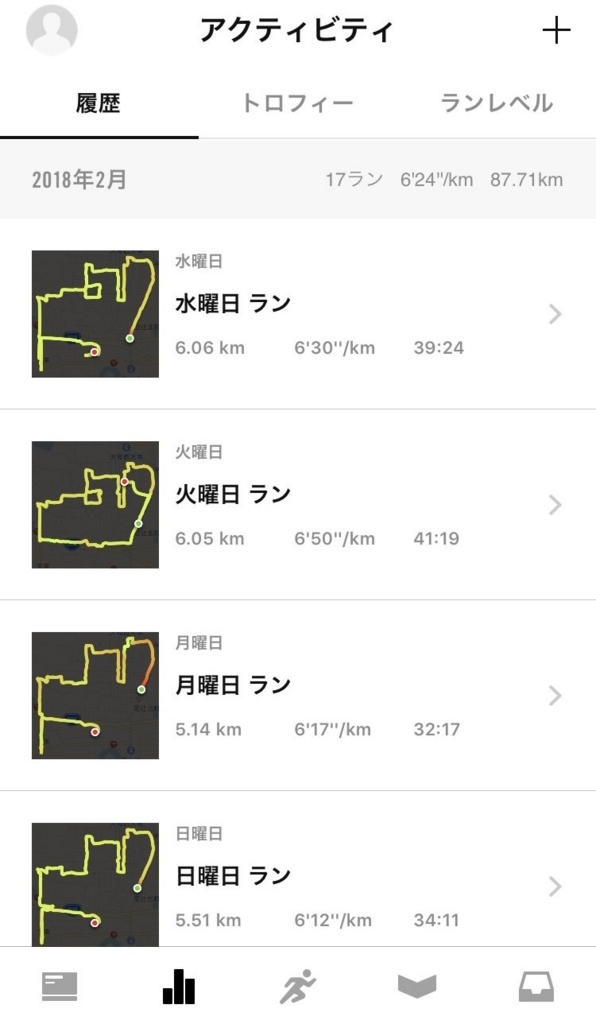Select the 履歴 tab
Image resolution: width=596 pixels, height=1024 pixels.
pyautogui.click(x=98, y=103)
